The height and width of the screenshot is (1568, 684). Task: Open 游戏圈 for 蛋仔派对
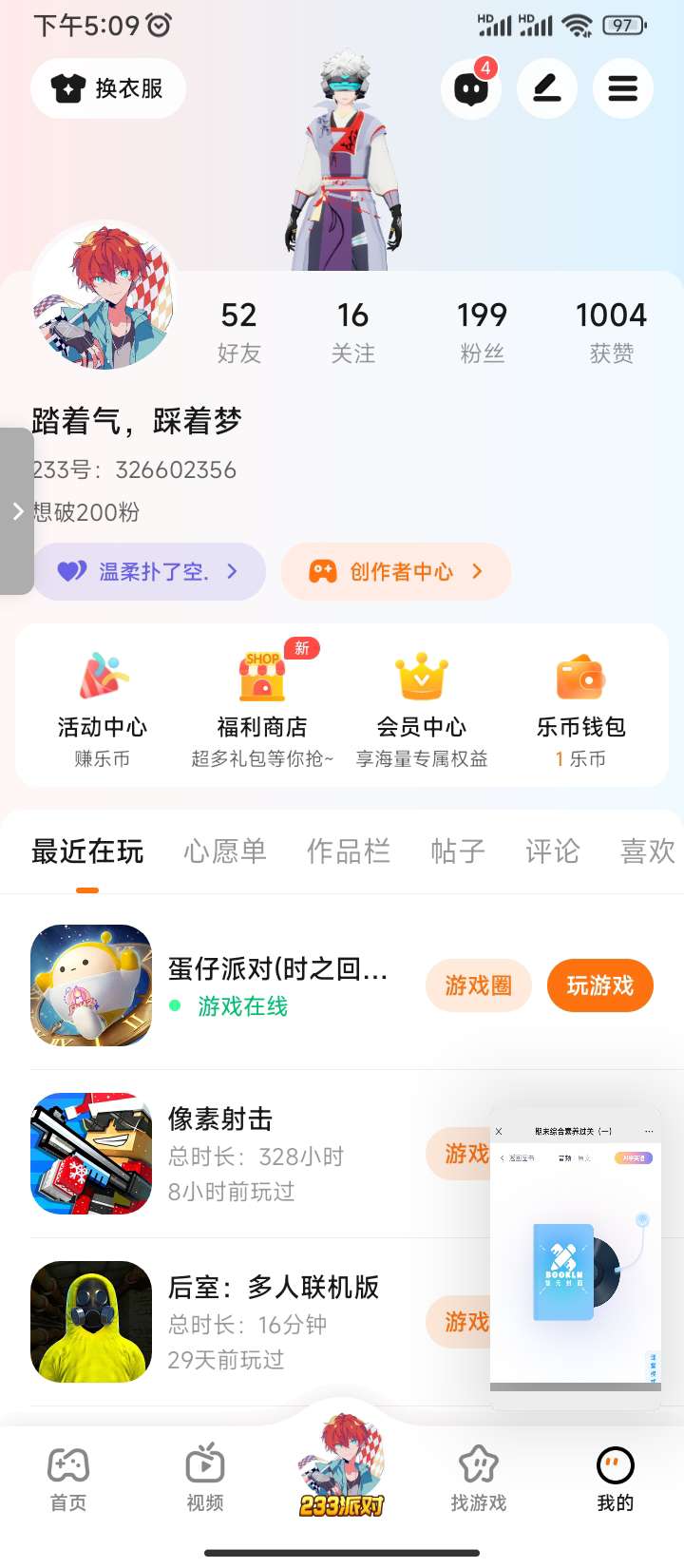(x=478, y=985)
